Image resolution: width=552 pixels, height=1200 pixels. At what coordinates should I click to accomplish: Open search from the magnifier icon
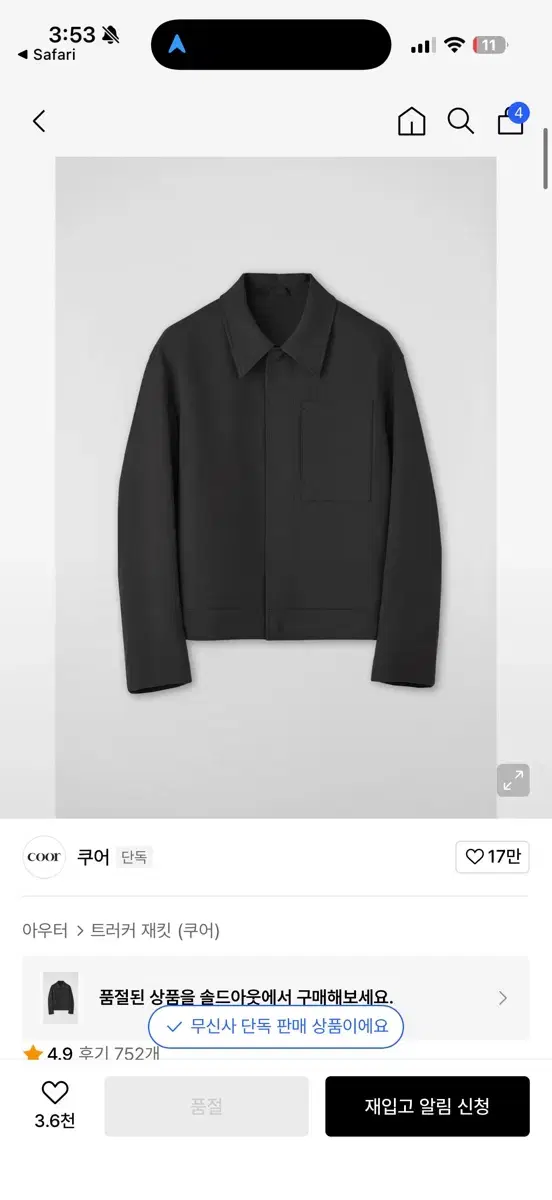460,122
